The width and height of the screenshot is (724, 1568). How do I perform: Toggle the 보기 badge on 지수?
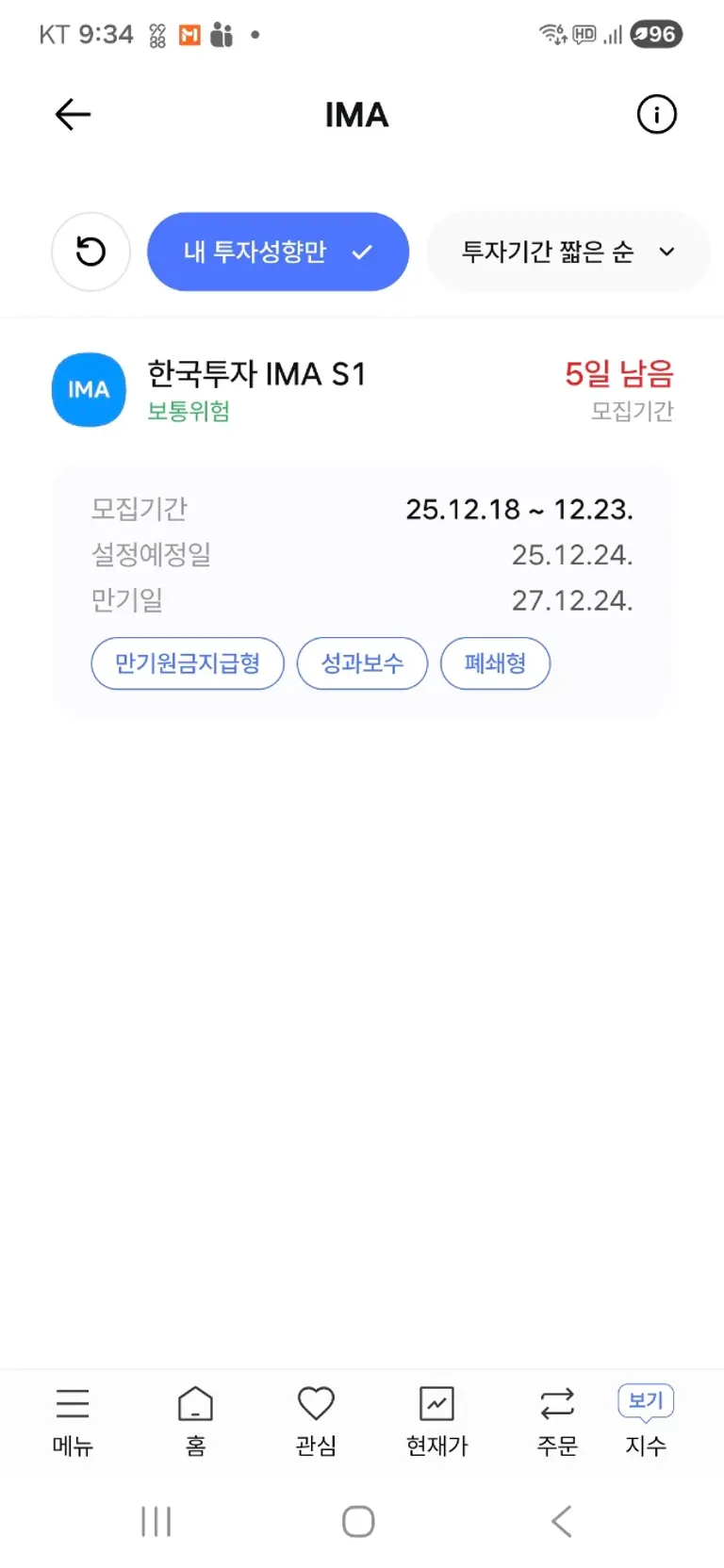(645, 1402)
